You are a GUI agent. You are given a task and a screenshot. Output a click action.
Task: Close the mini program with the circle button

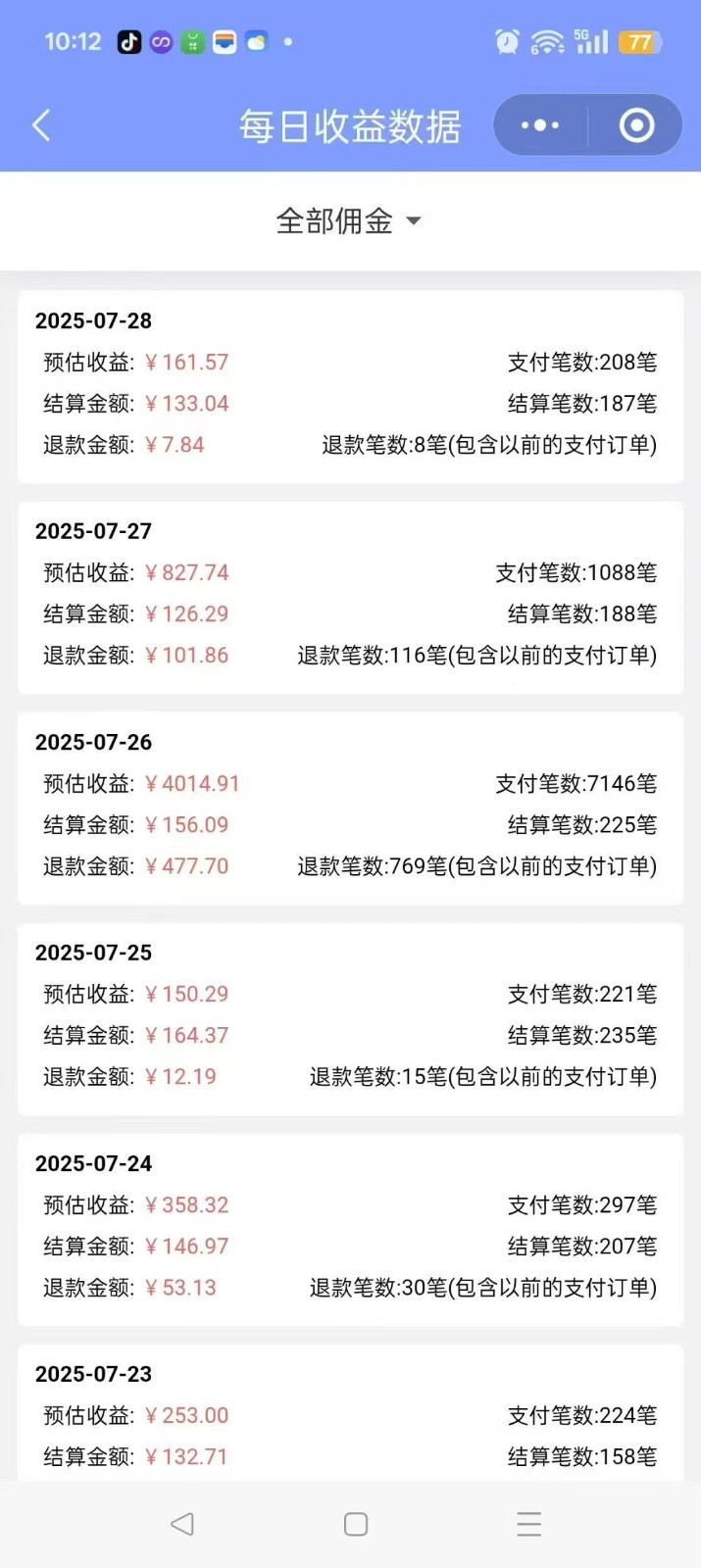click(636, 125)
